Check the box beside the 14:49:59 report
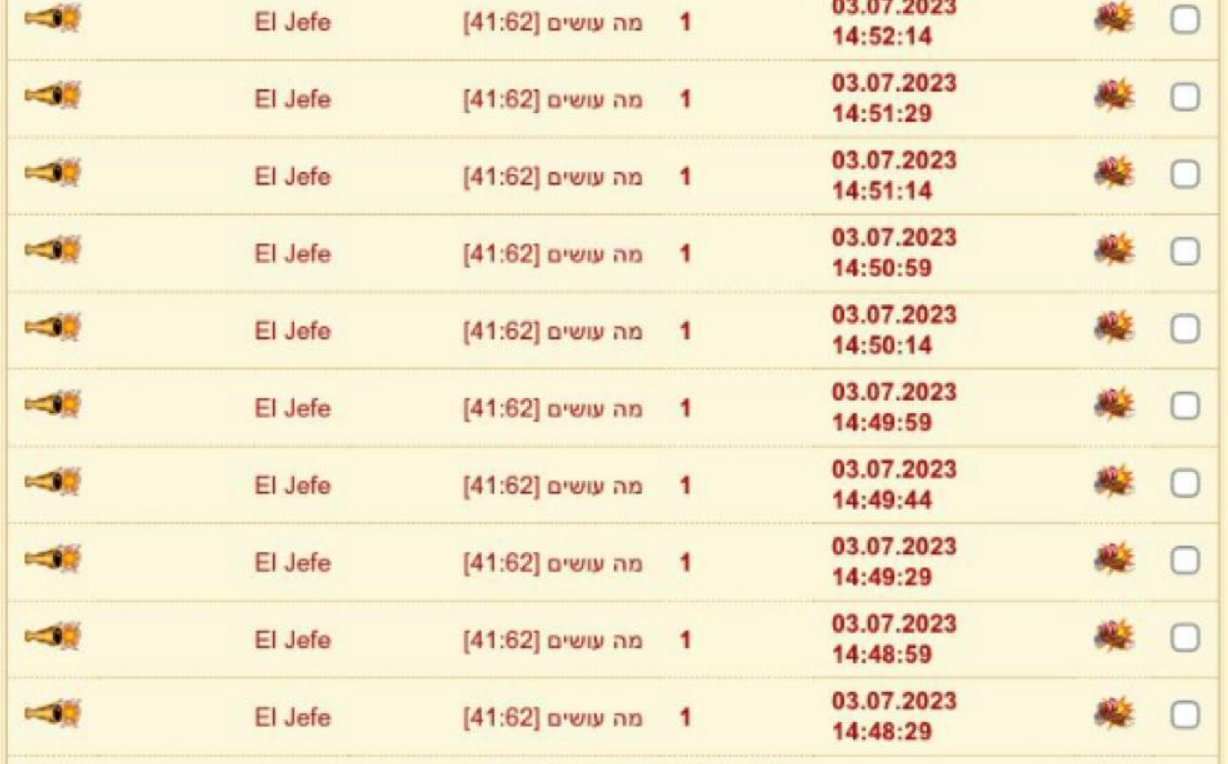The width and height of the screenshot is (1228, 764). pos(1184,406)
